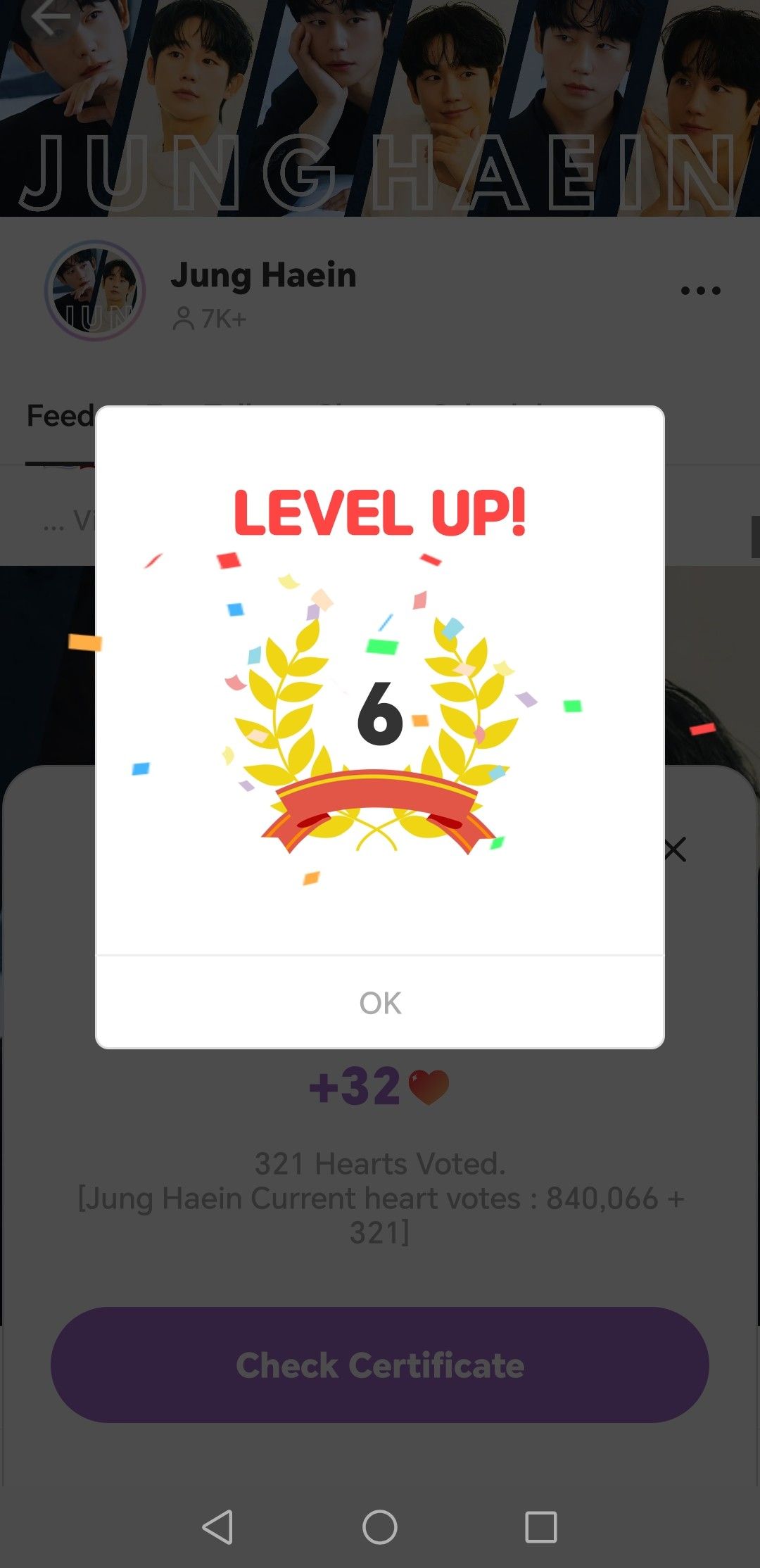Close the hearts voted panel

click(x=675, y=849)
